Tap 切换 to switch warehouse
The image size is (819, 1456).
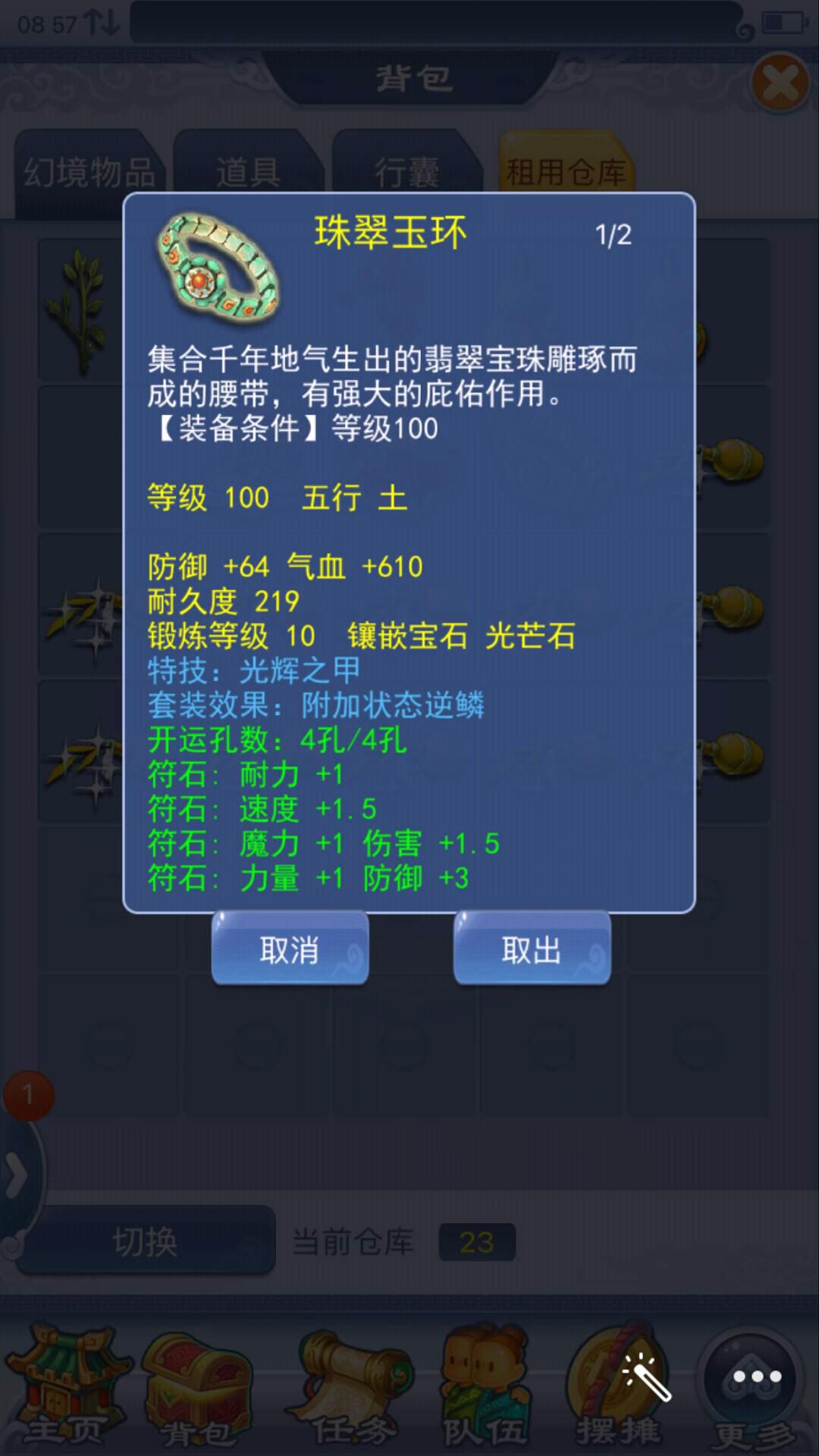145,1241
